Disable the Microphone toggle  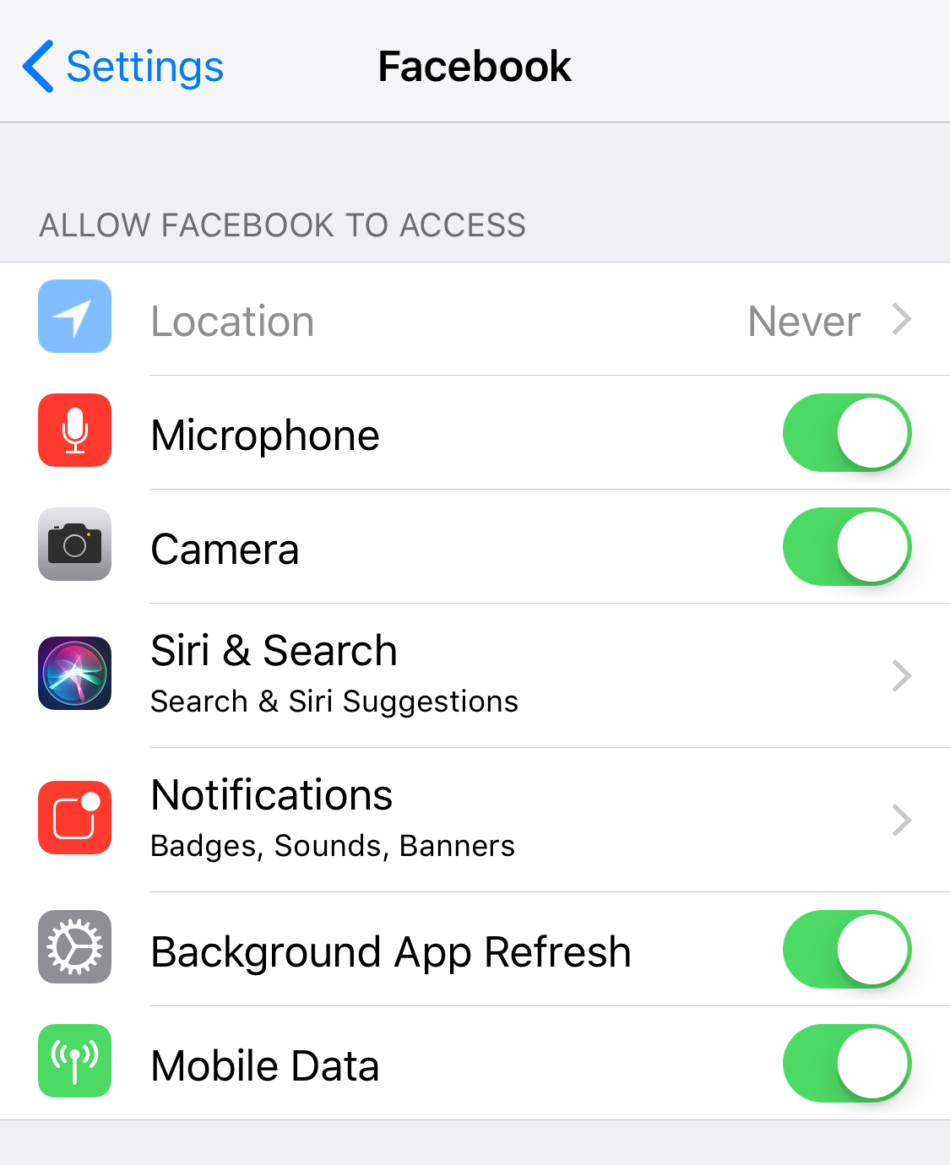pyautogui.click(x=846, y=432)
